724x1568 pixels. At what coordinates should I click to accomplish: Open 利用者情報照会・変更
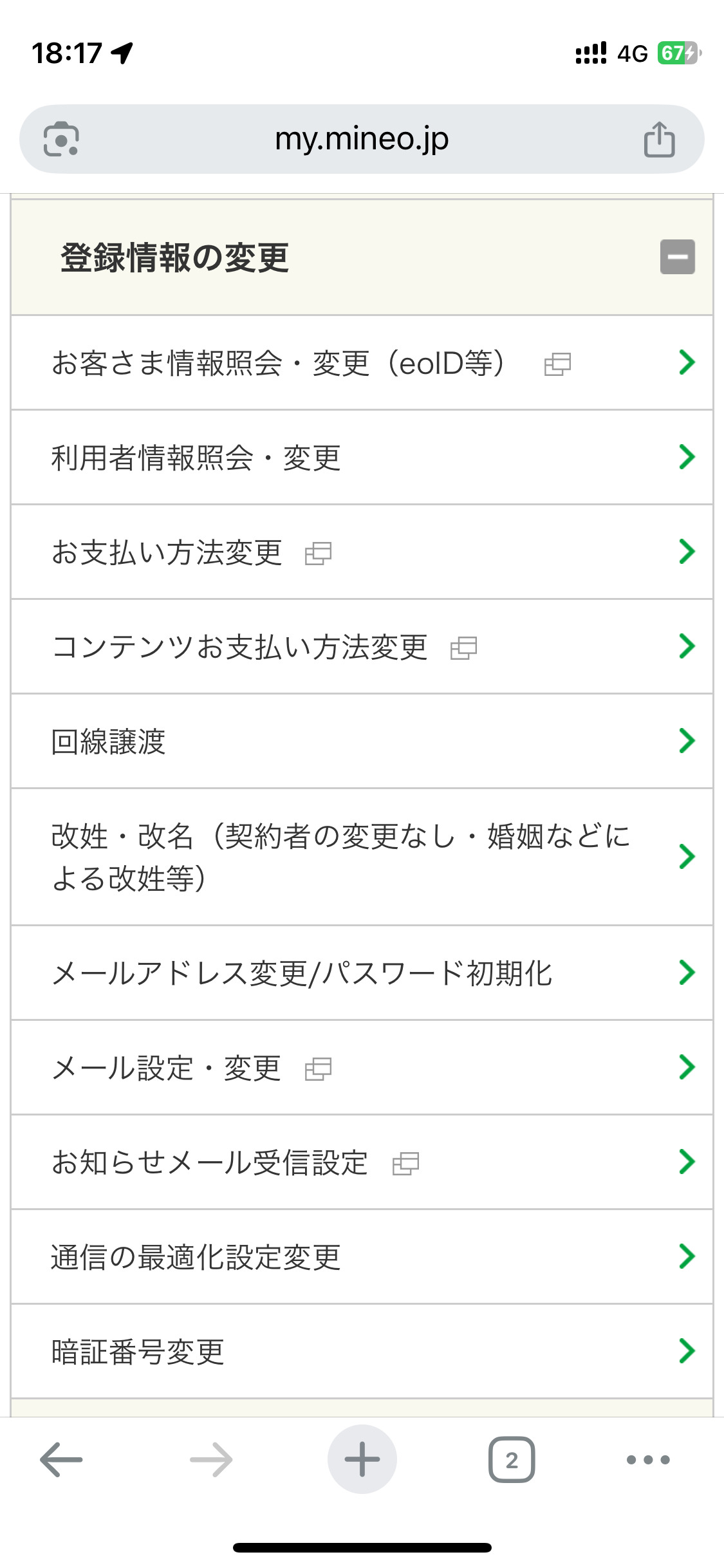coord(362,458)
